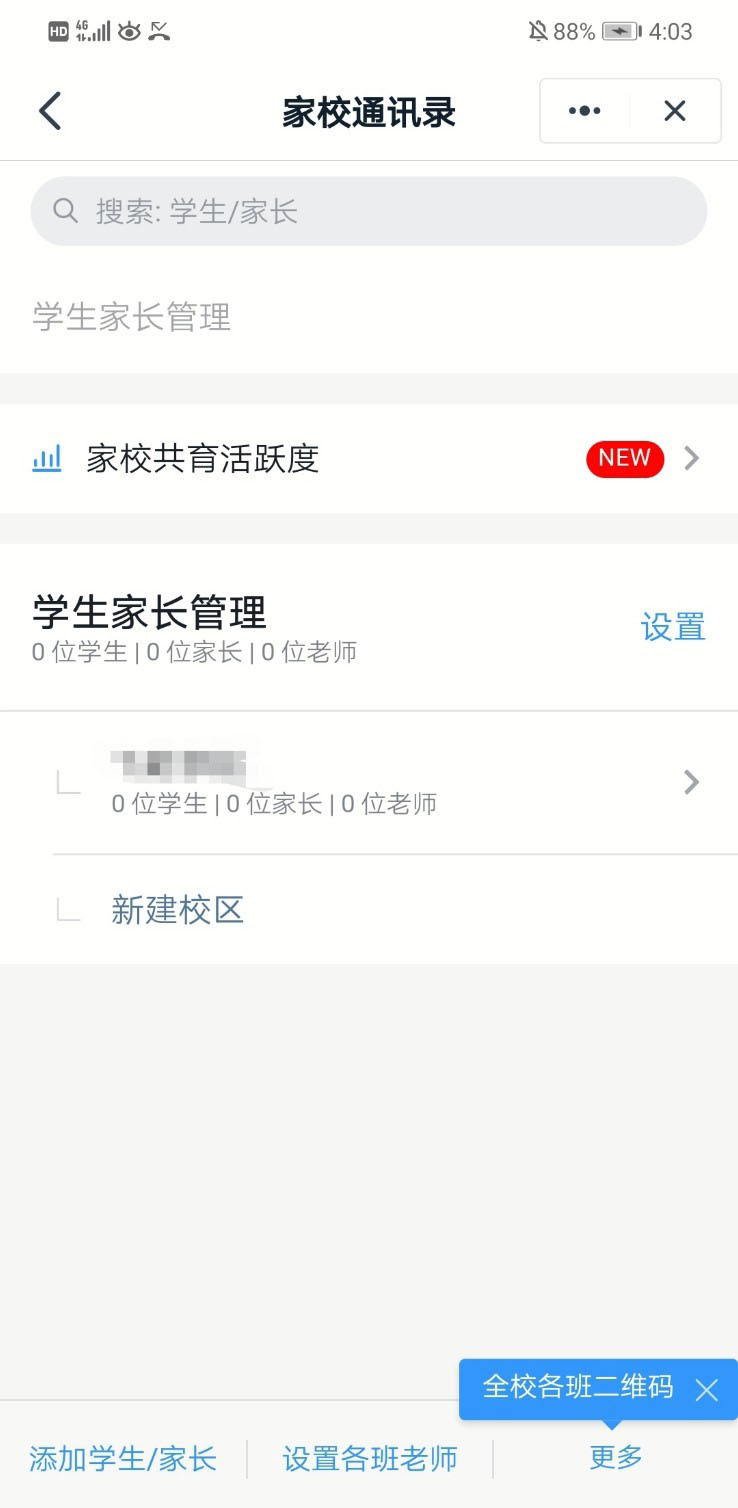This screenshot has width=738, height=1508.
Task: Open 设置各班老师
Action: [370, 1458]
